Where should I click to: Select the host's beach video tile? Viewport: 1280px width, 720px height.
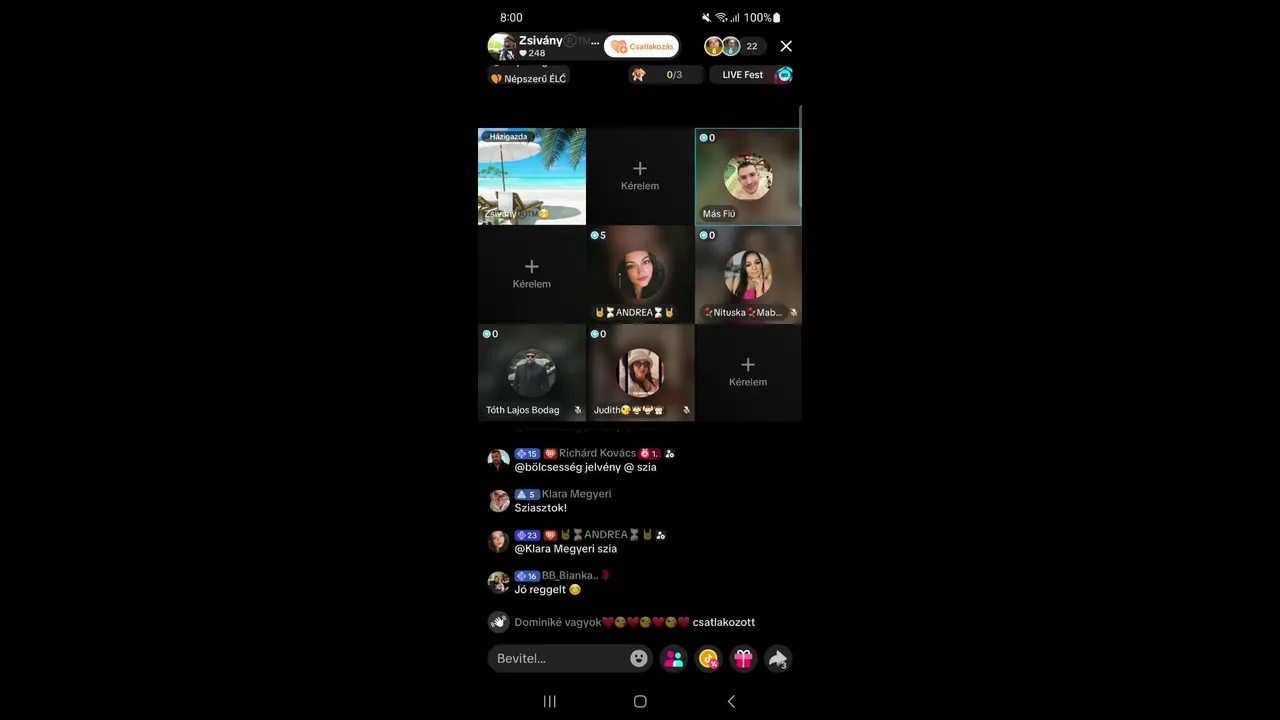pos(532,176)
